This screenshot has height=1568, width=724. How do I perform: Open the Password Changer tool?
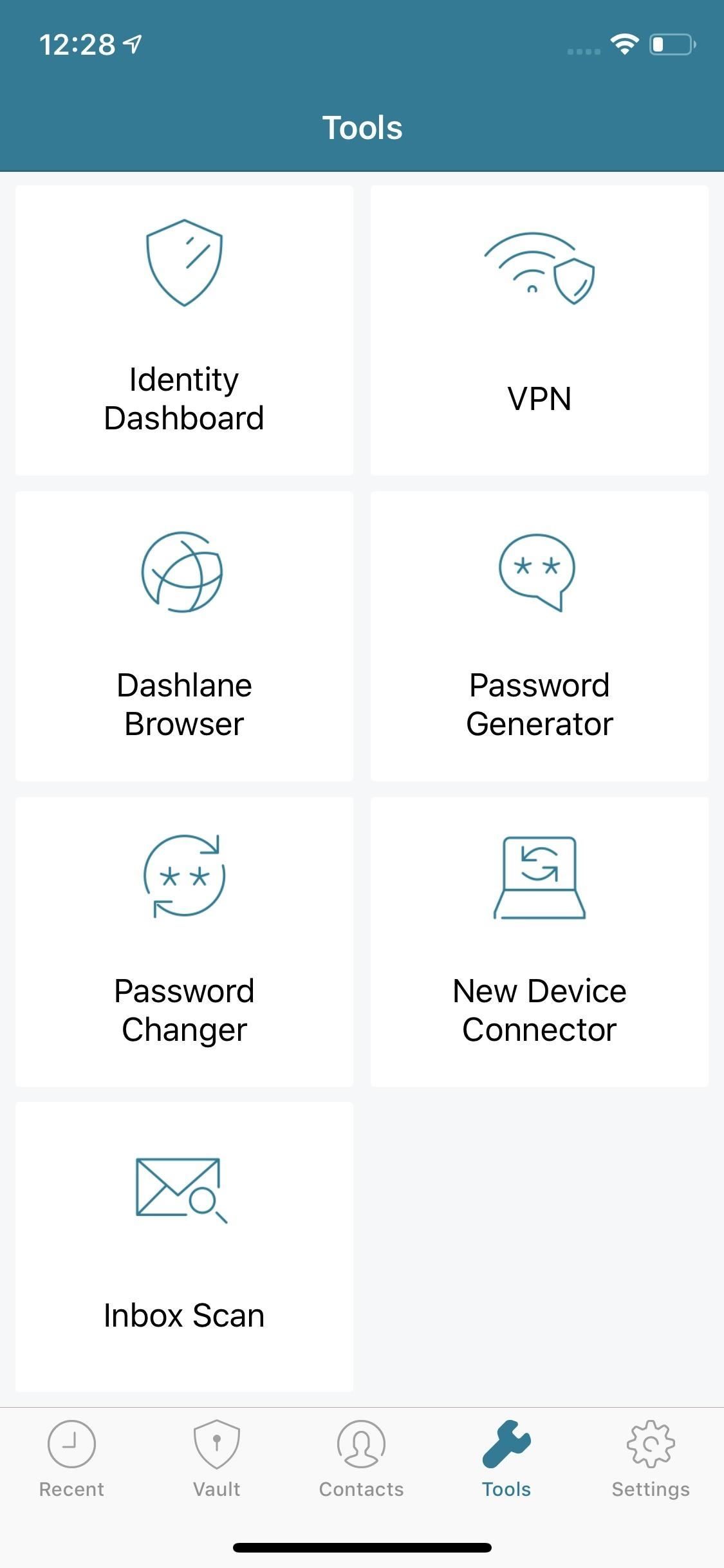[x=184, y=942]
